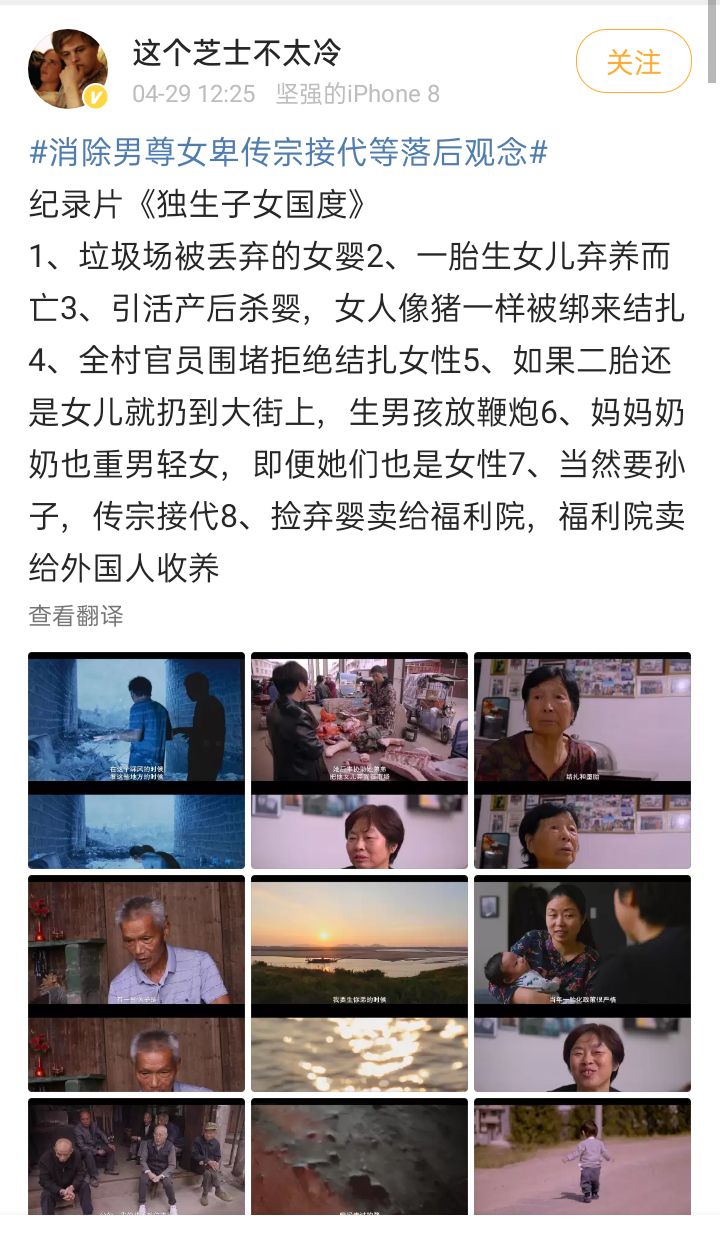Open the username 这个芝士不太冷
Image resolution: width=720 pixels, height=1245 pixels.
click(237, 51)
